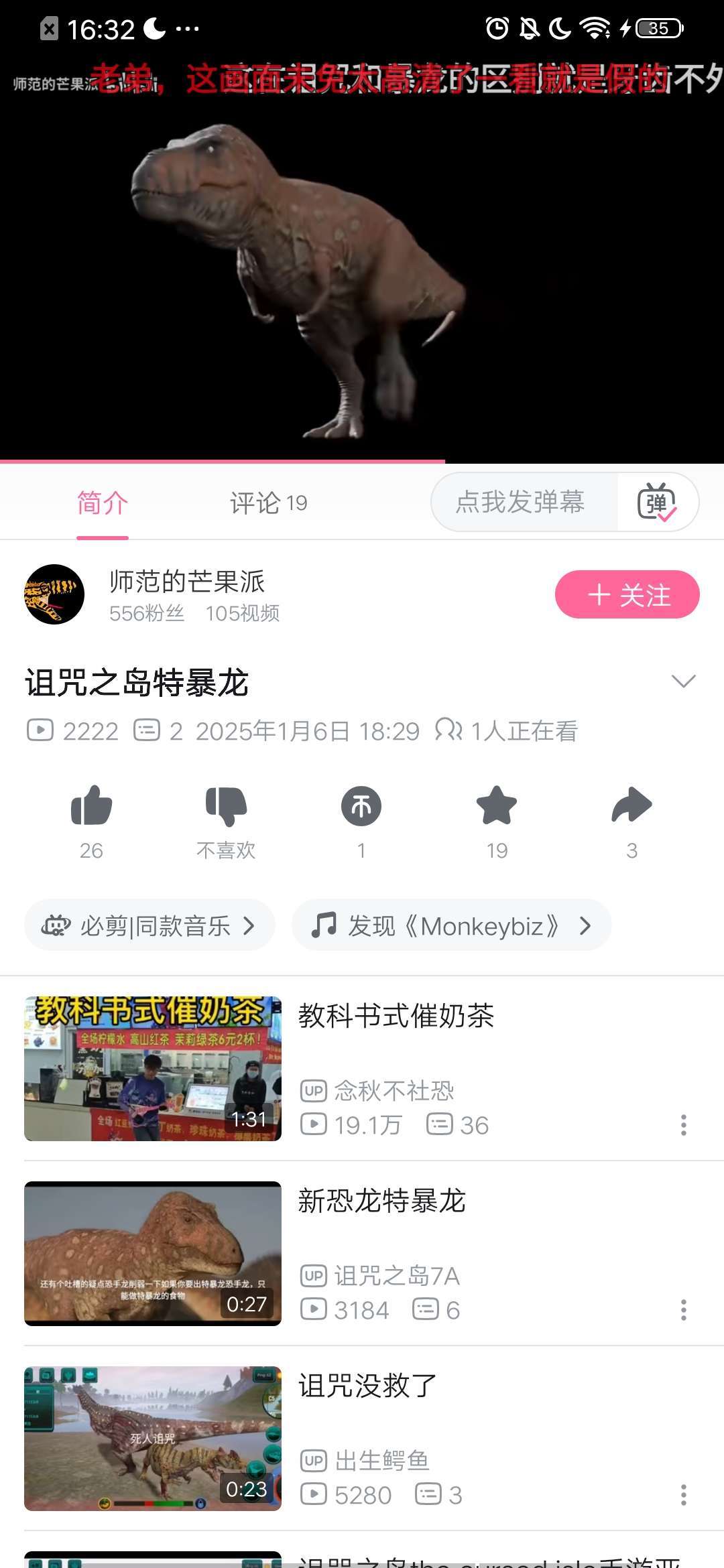Open 师范的芒果派 uploader avatar
Image resolution: width=724 pixels, height=1568 pixels.
click(x=54, y=594)
